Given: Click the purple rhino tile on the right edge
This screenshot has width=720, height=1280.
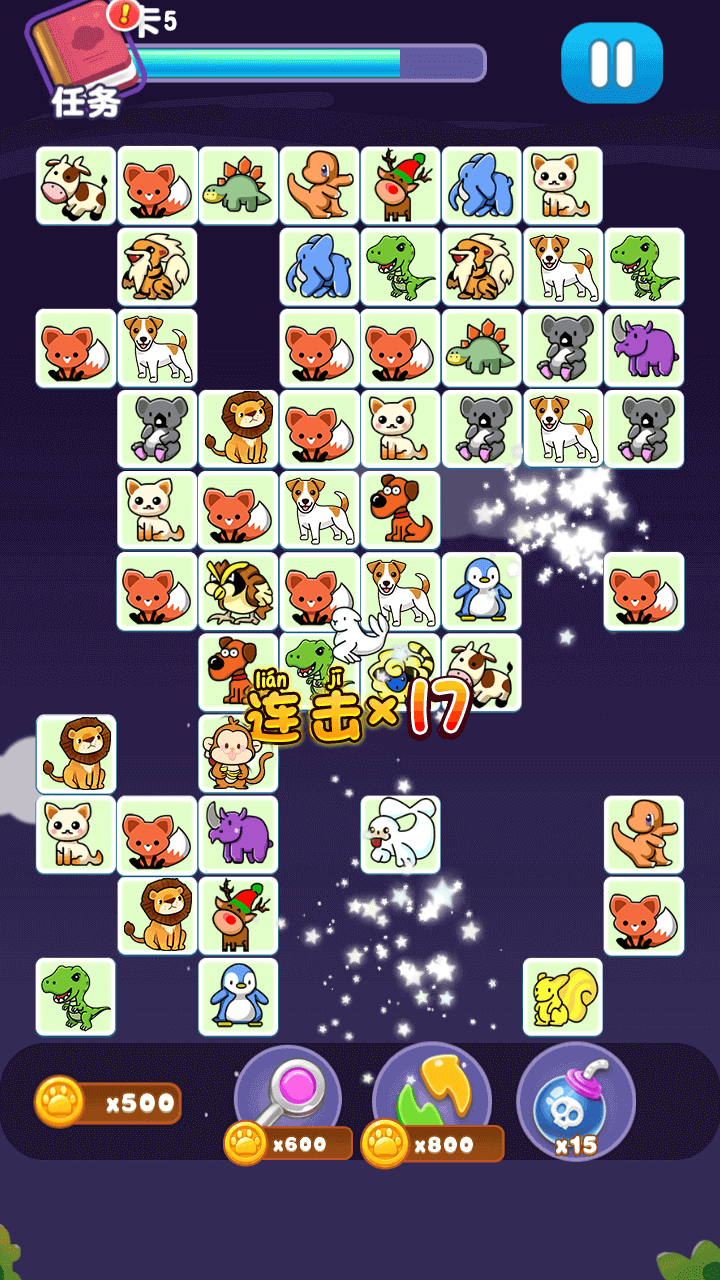Looking at the screenshot, I should point(644,347).
